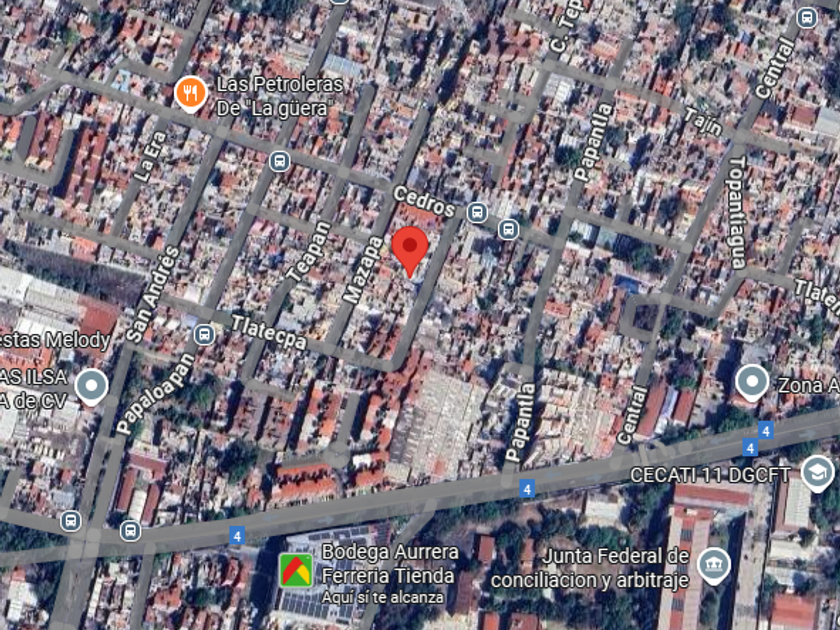
Task: Select the Zona A place pin
Action: (752, 382)
